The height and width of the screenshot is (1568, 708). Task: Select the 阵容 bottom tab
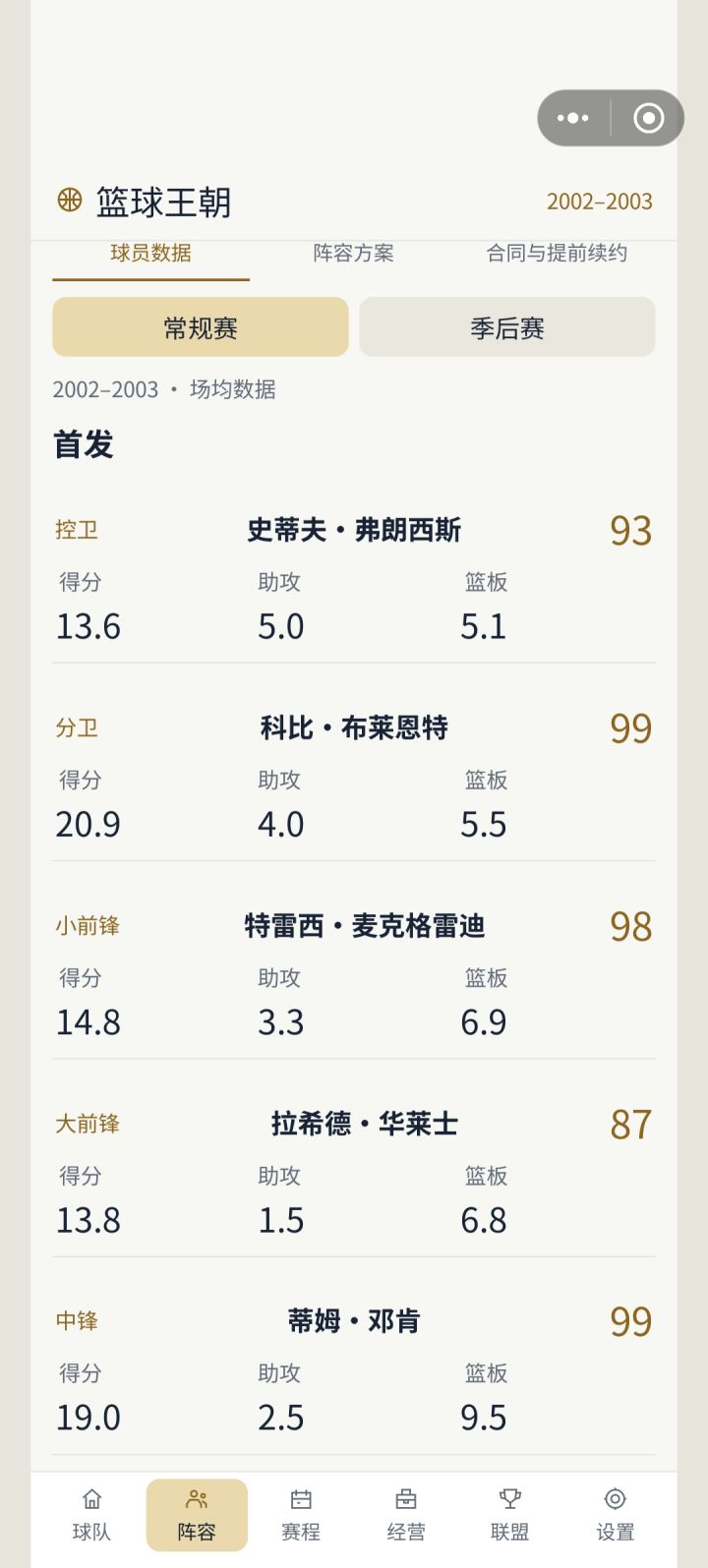point(197,1515)
